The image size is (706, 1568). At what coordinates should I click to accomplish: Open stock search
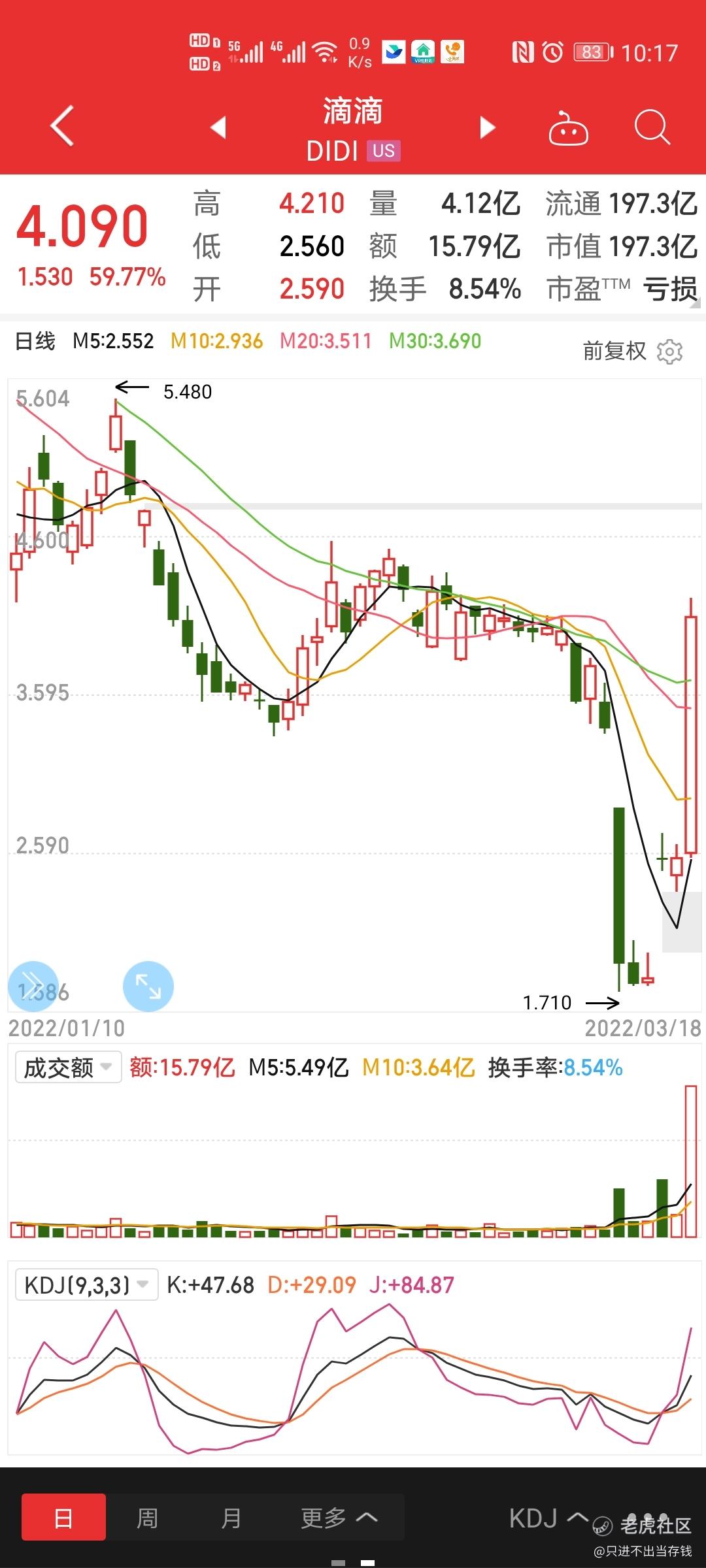click(652, 127)
